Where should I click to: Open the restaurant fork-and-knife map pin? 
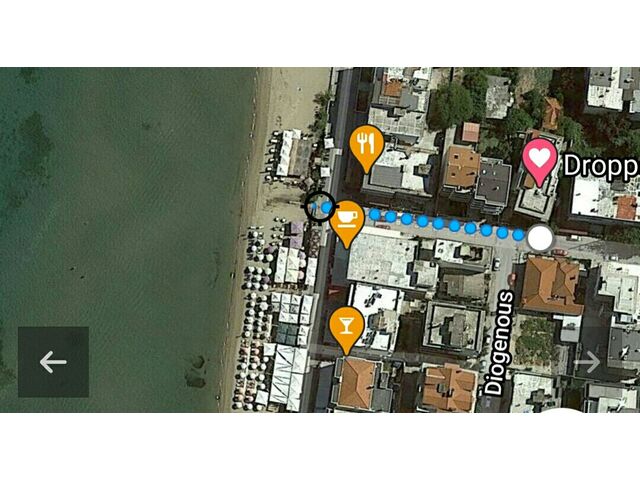click(x=368, y=146)
